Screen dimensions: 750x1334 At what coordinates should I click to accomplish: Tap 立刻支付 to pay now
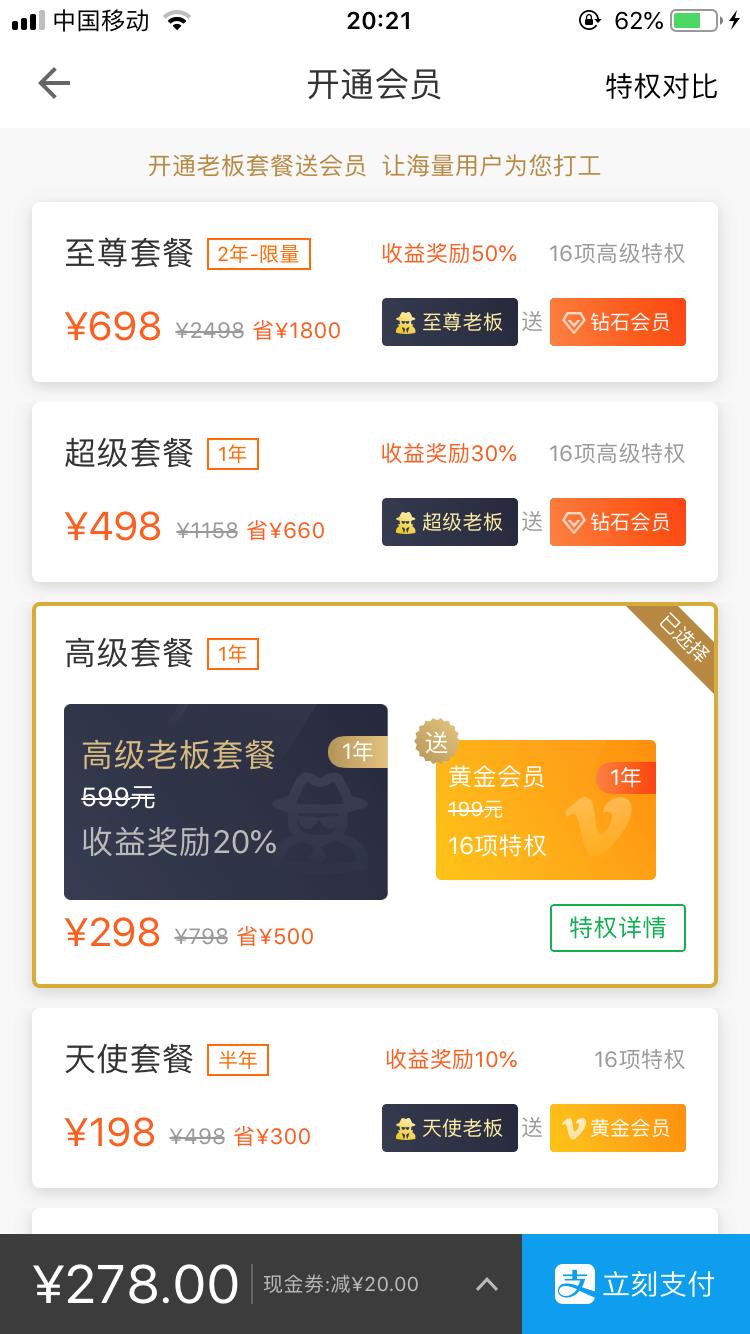point(636,1284)
